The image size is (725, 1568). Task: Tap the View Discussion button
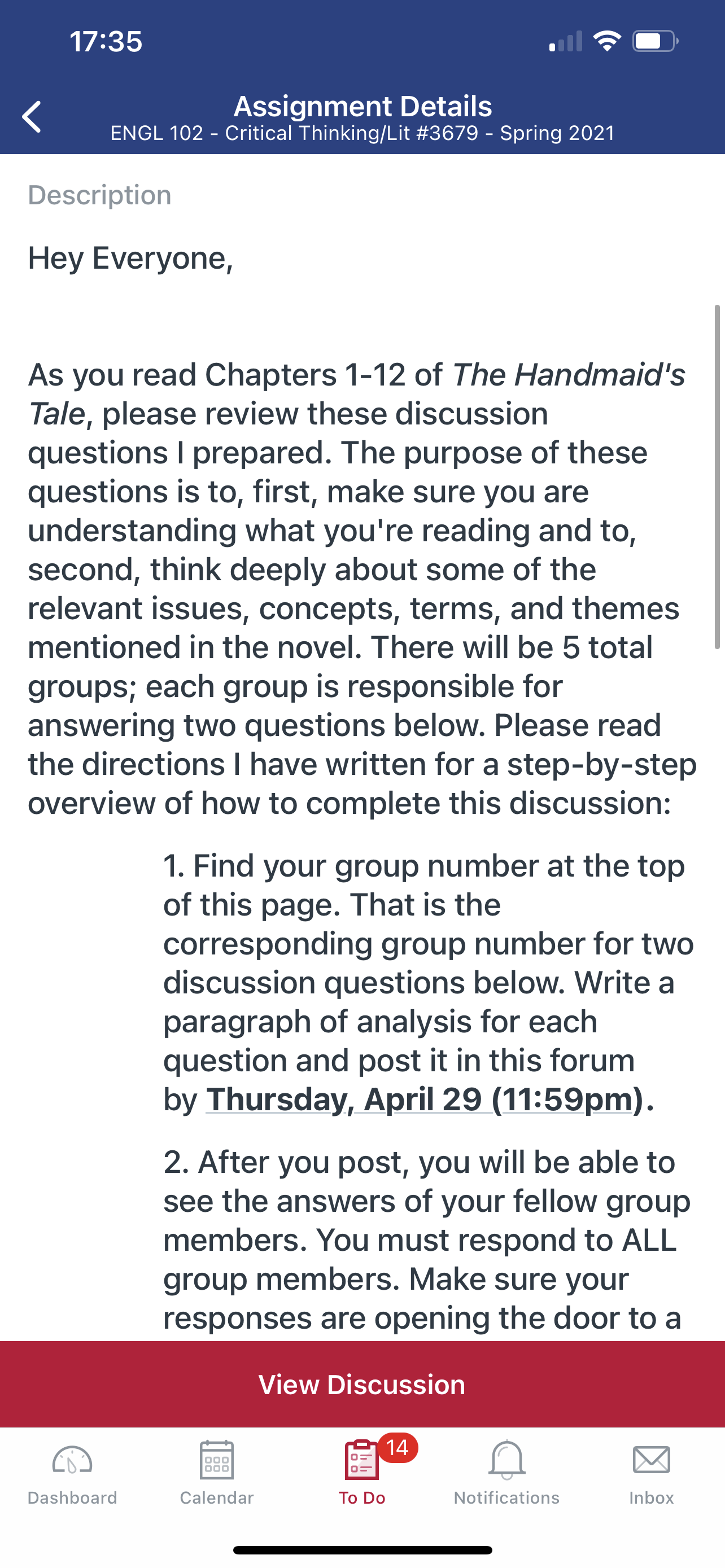pyautogui.click(x=362, y=1384)
